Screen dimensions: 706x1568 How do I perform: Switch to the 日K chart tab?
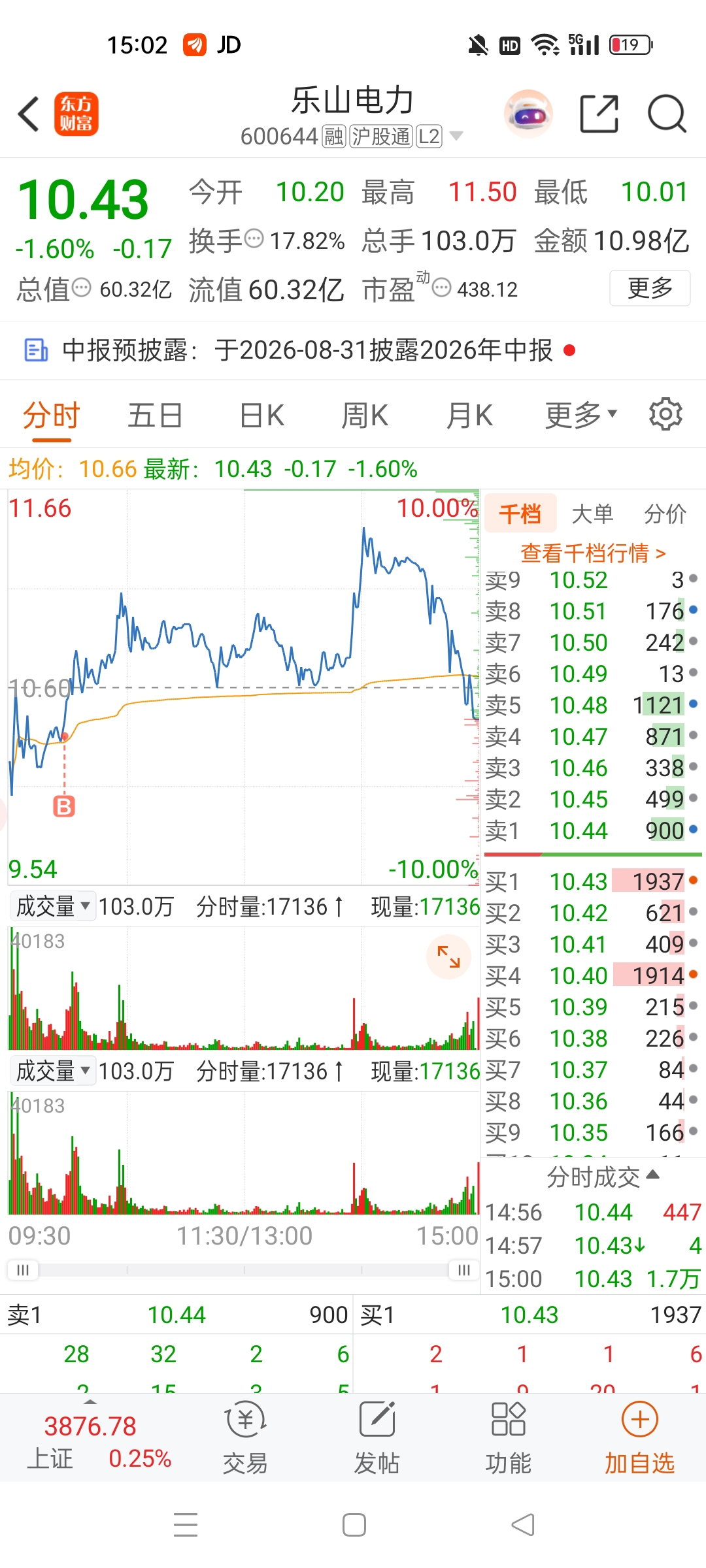click(261, 416)
